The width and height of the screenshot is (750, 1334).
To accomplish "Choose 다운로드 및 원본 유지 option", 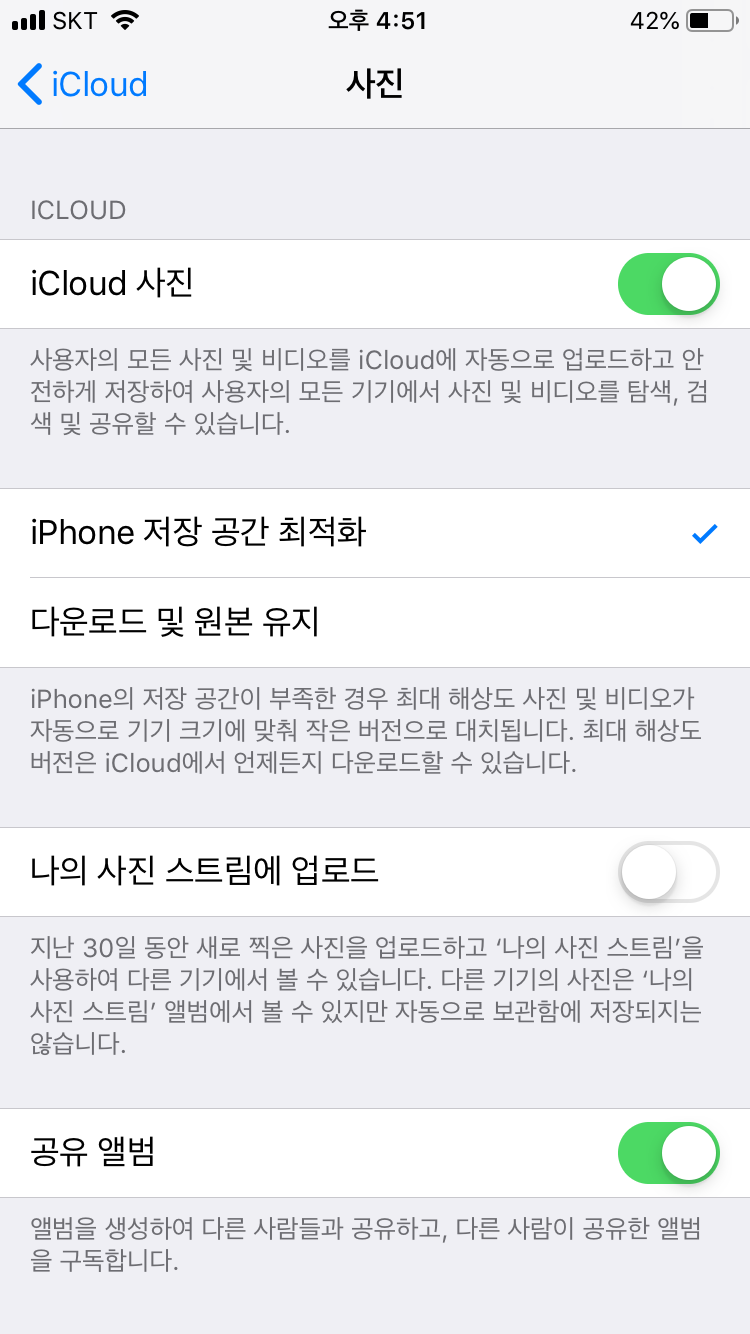I will [x=375, y=622].
